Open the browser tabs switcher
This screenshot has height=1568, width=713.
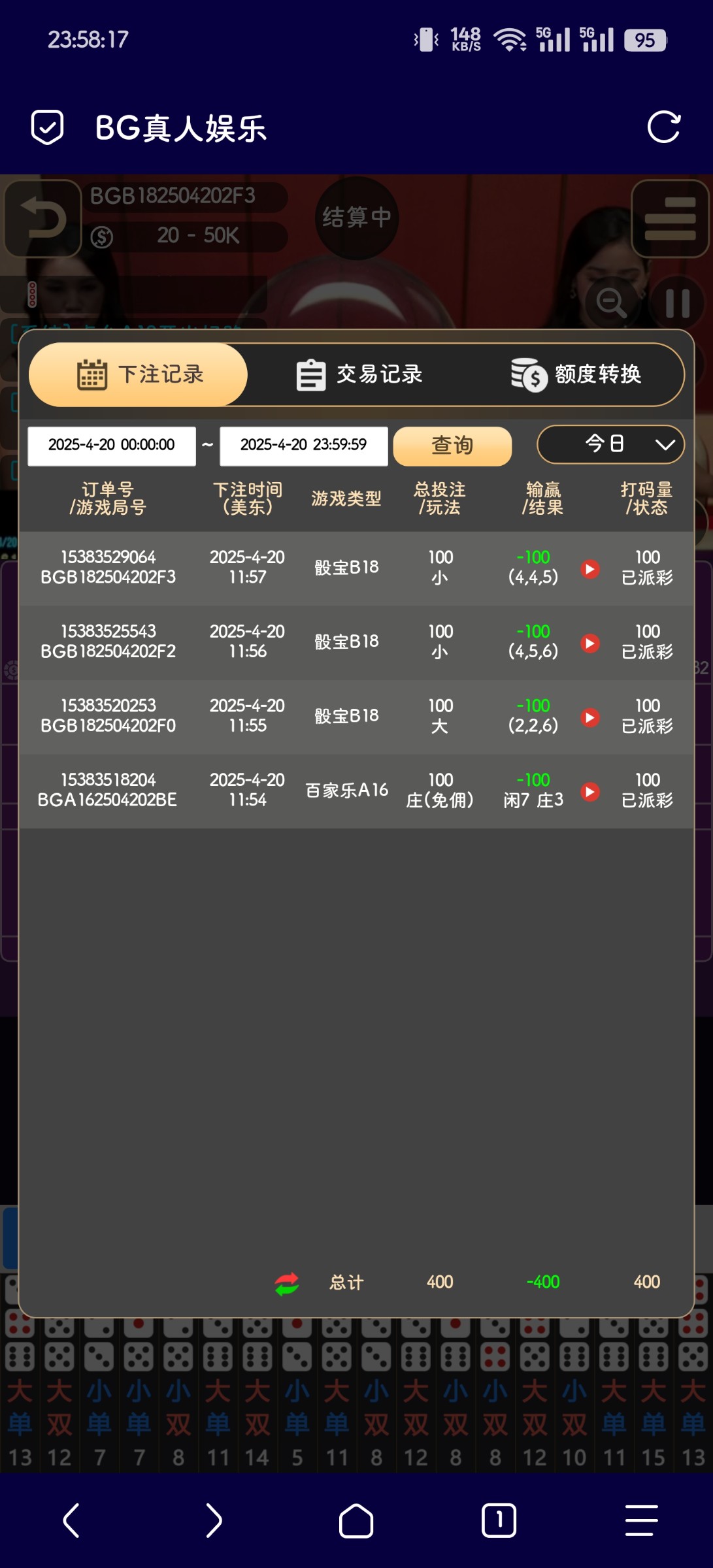coord(499,1520)
